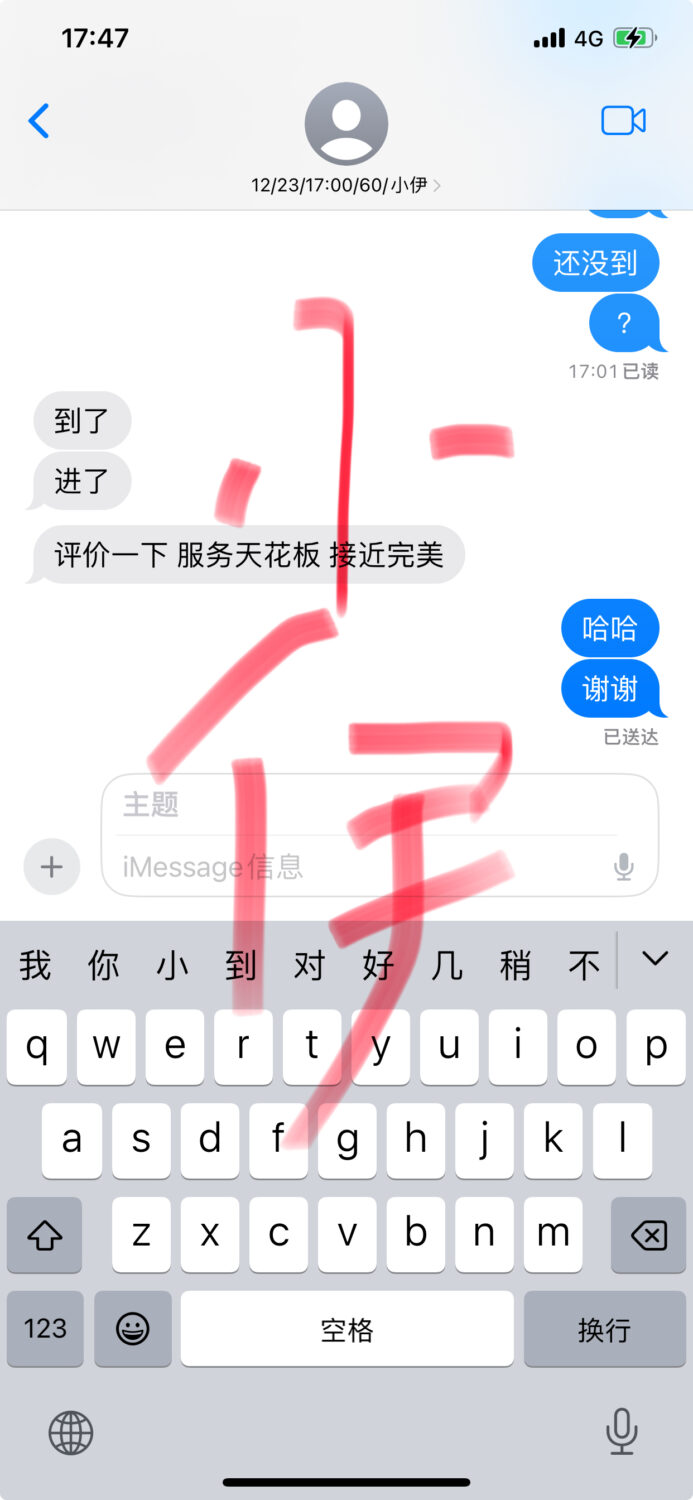Switch input language with the globe key
This screenshot has width=693, height=1500.
click(71, 1433)
